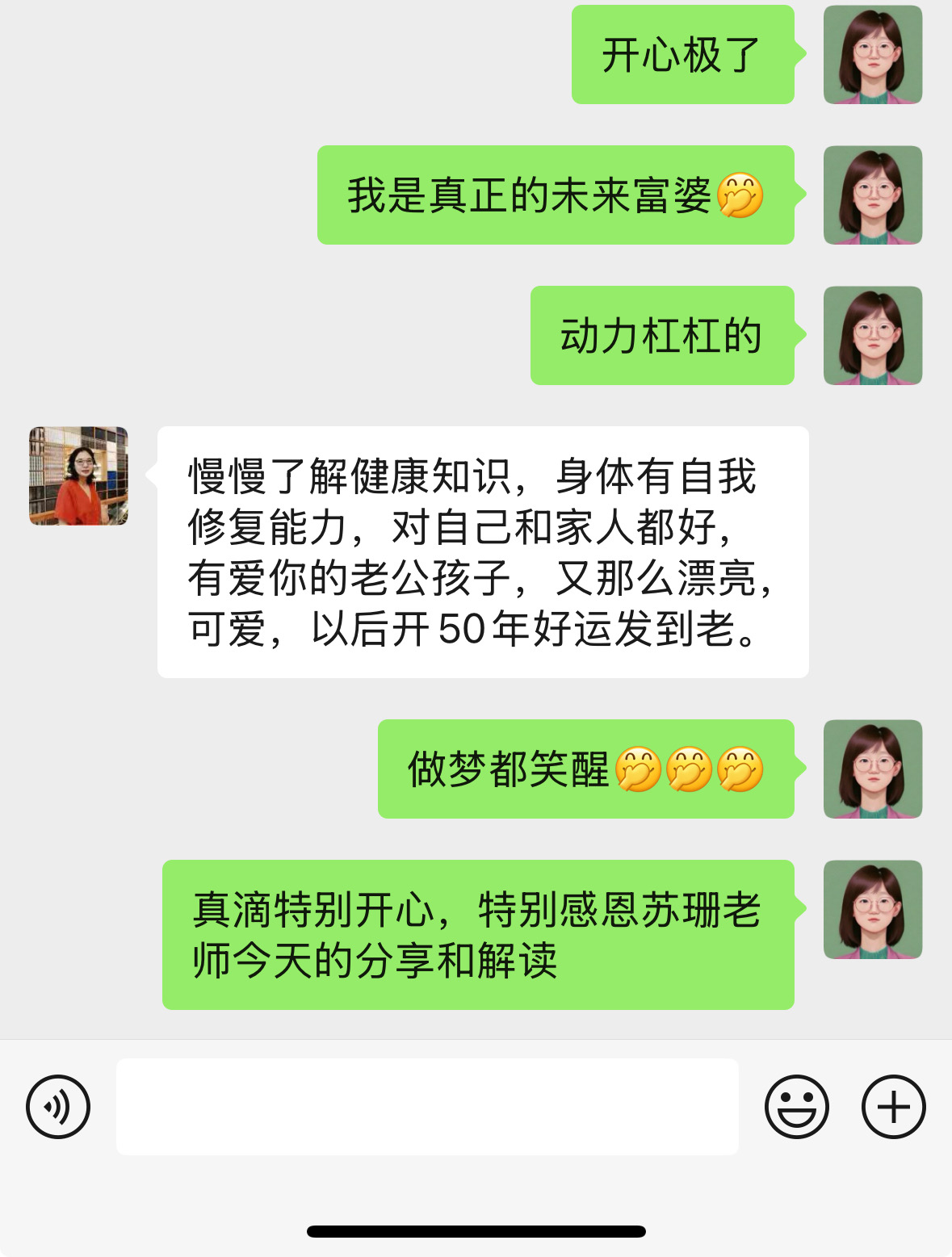
Task: Open the emoji sticker panel
Action: tap(796, 1107)
